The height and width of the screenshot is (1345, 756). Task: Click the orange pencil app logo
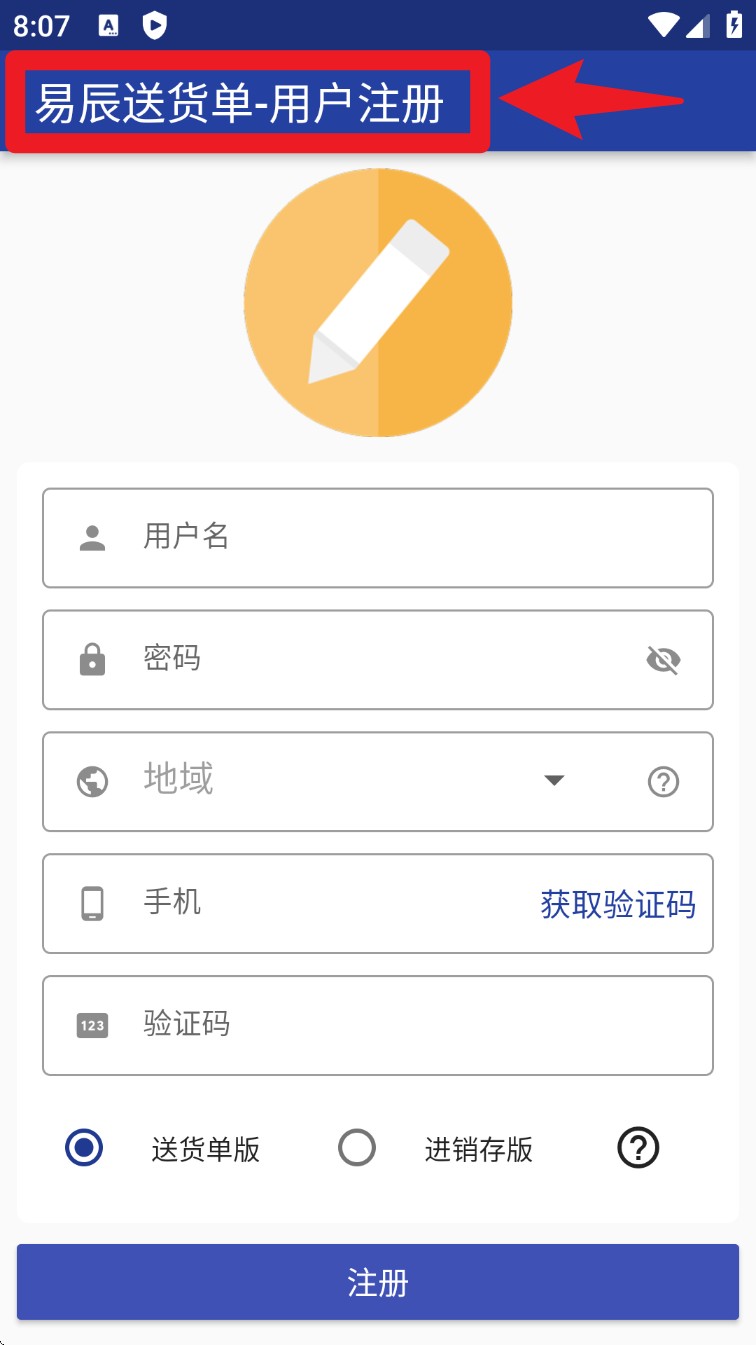(378, 301)
